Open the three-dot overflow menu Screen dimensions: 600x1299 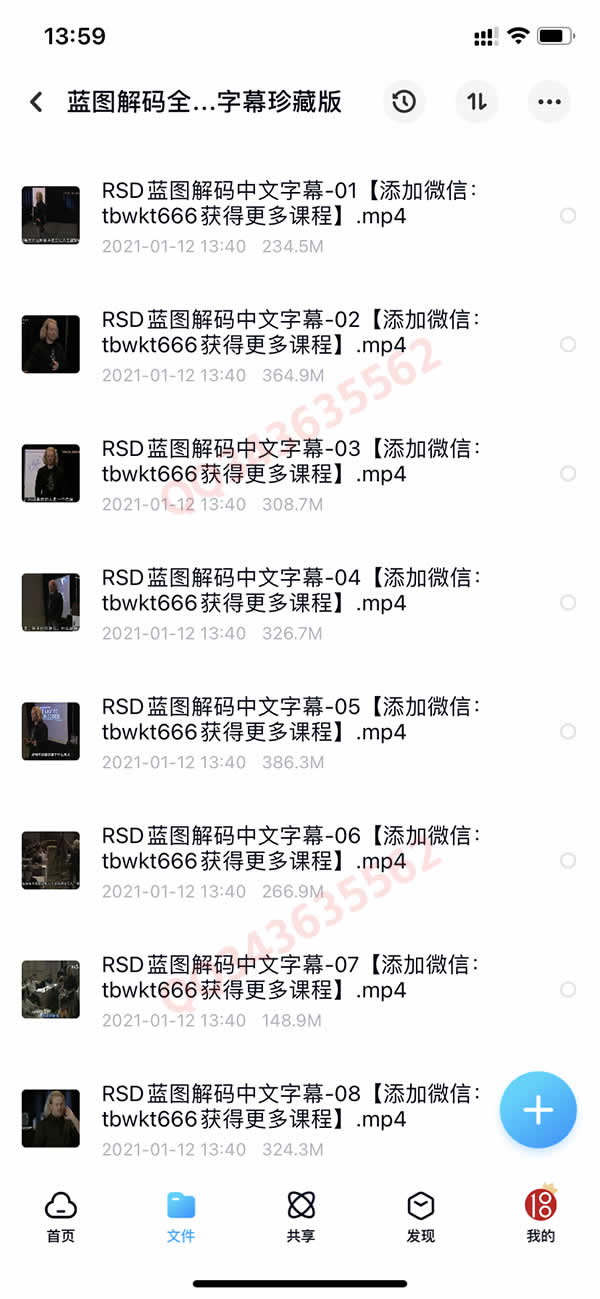click(x=549, y=102)
